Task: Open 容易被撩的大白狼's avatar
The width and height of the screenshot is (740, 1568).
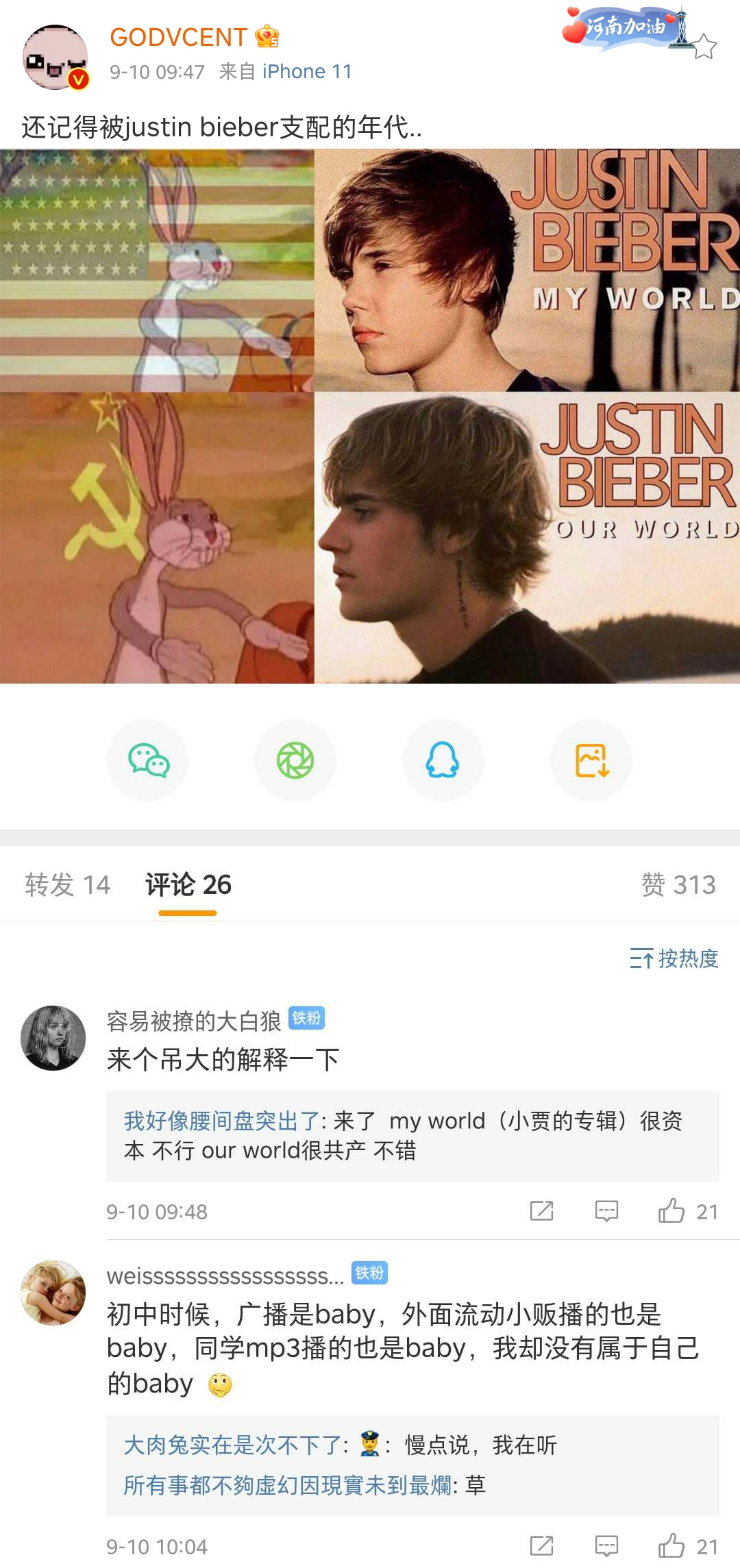Action: [53, 1038]
